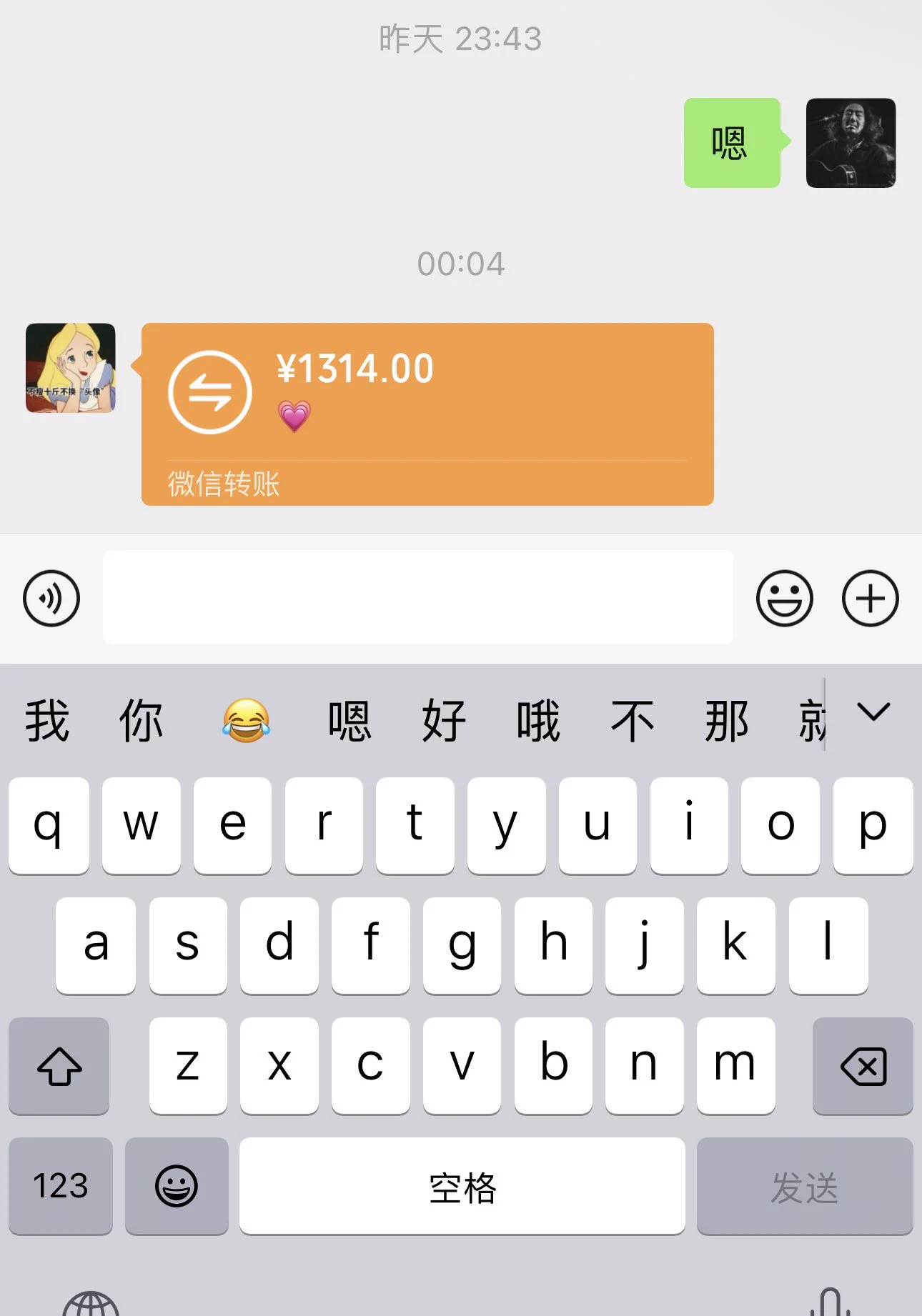Switch to voice message input
Image resolution: width=922 pixels, height=1316 pixels.
pyautogui.click(x=51, y=598)
